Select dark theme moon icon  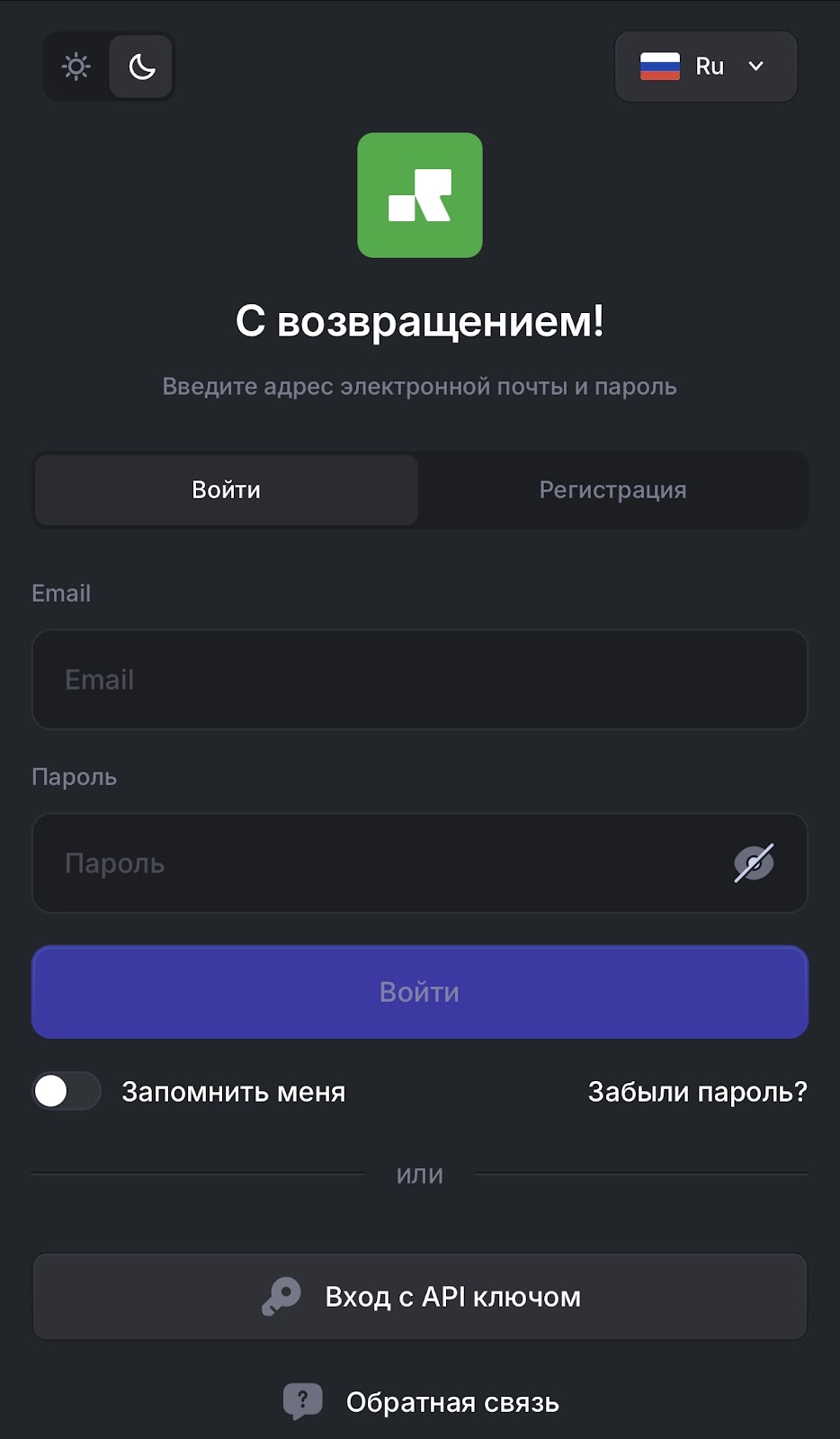142,67
